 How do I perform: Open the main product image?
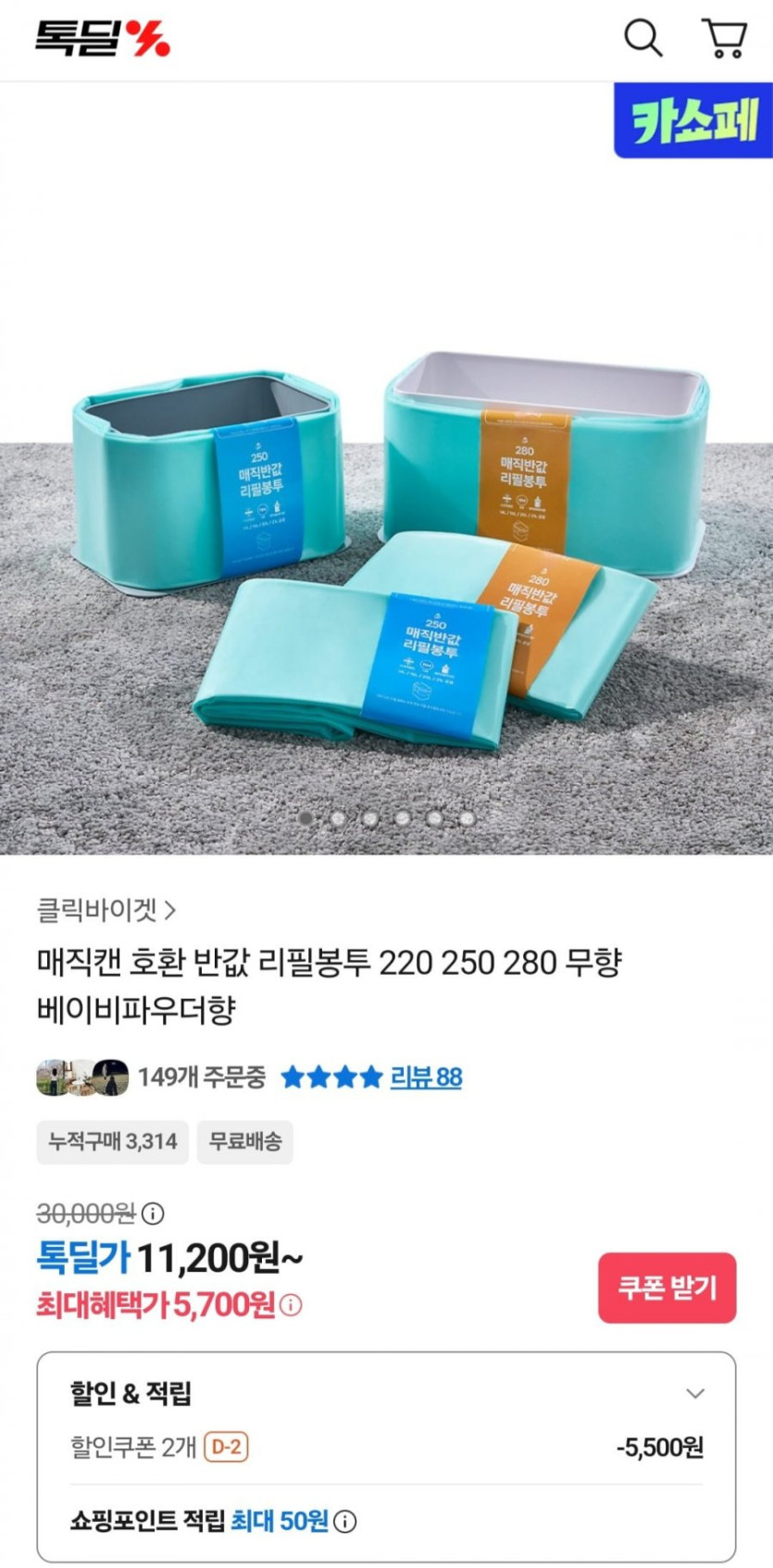point(386,468)
